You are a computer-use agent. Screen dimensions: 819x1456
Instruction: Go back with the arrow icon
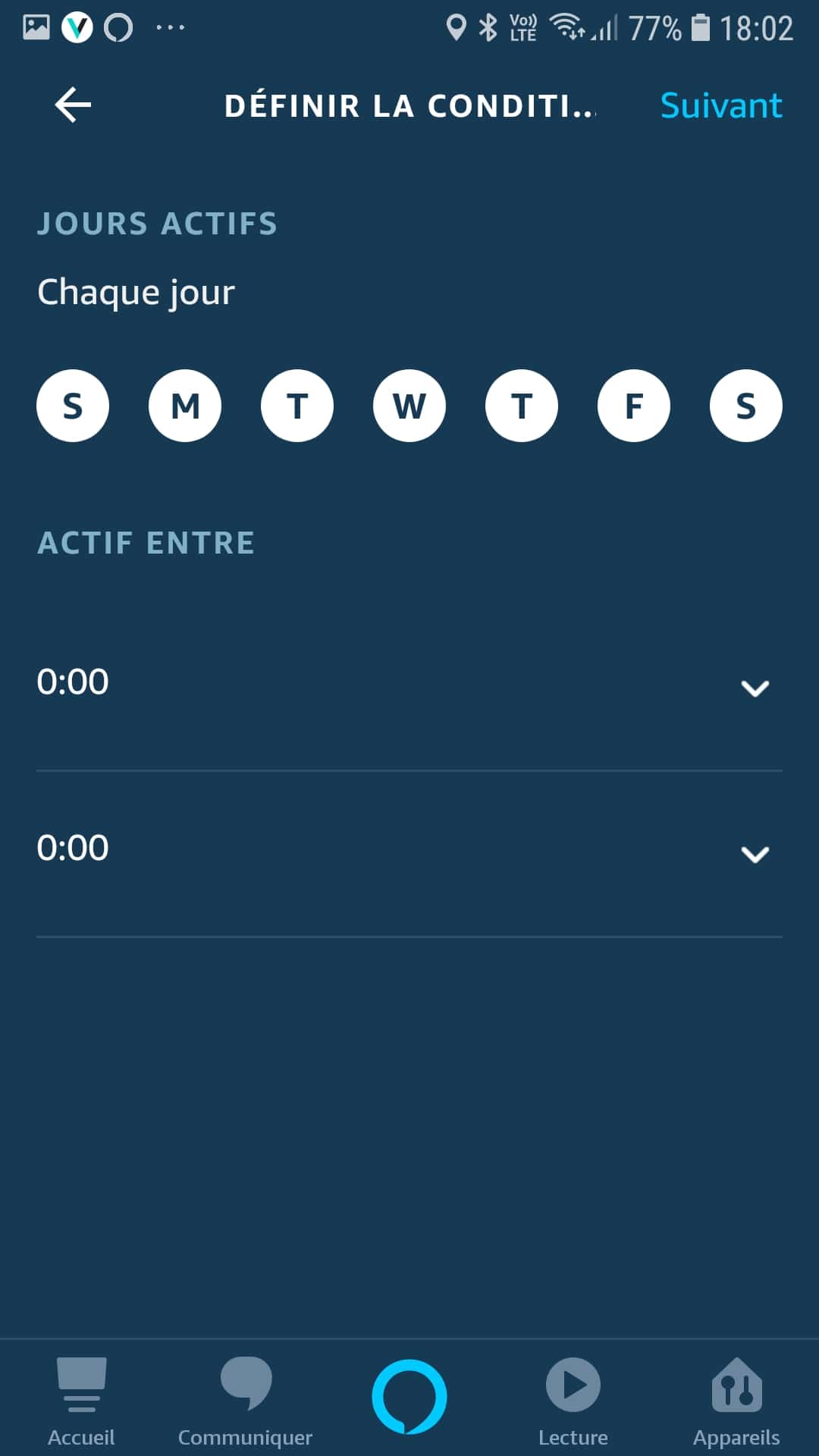[73, 105]
